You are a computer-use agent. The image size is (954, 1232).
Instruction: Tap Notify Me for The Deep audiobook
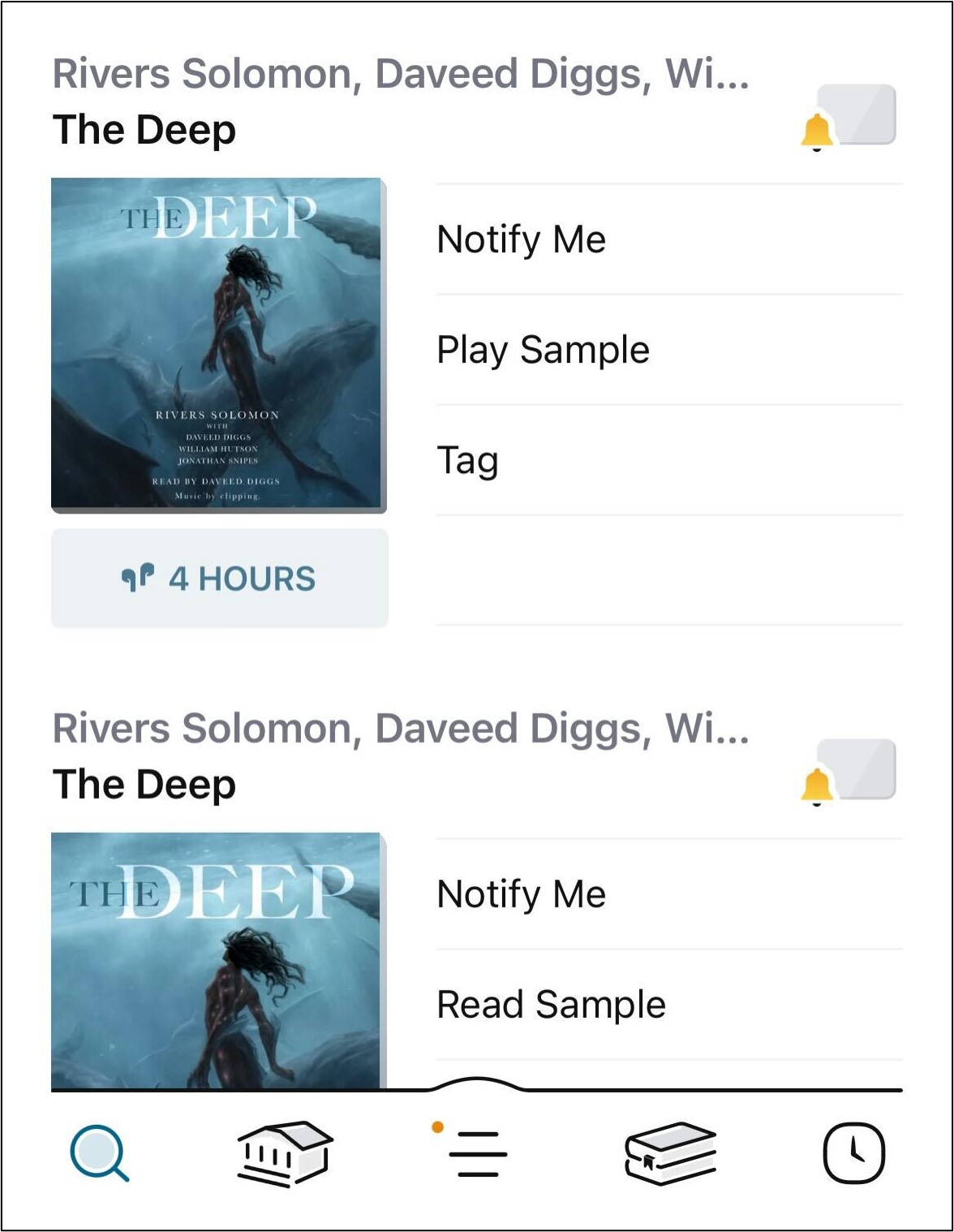(522, 239)
